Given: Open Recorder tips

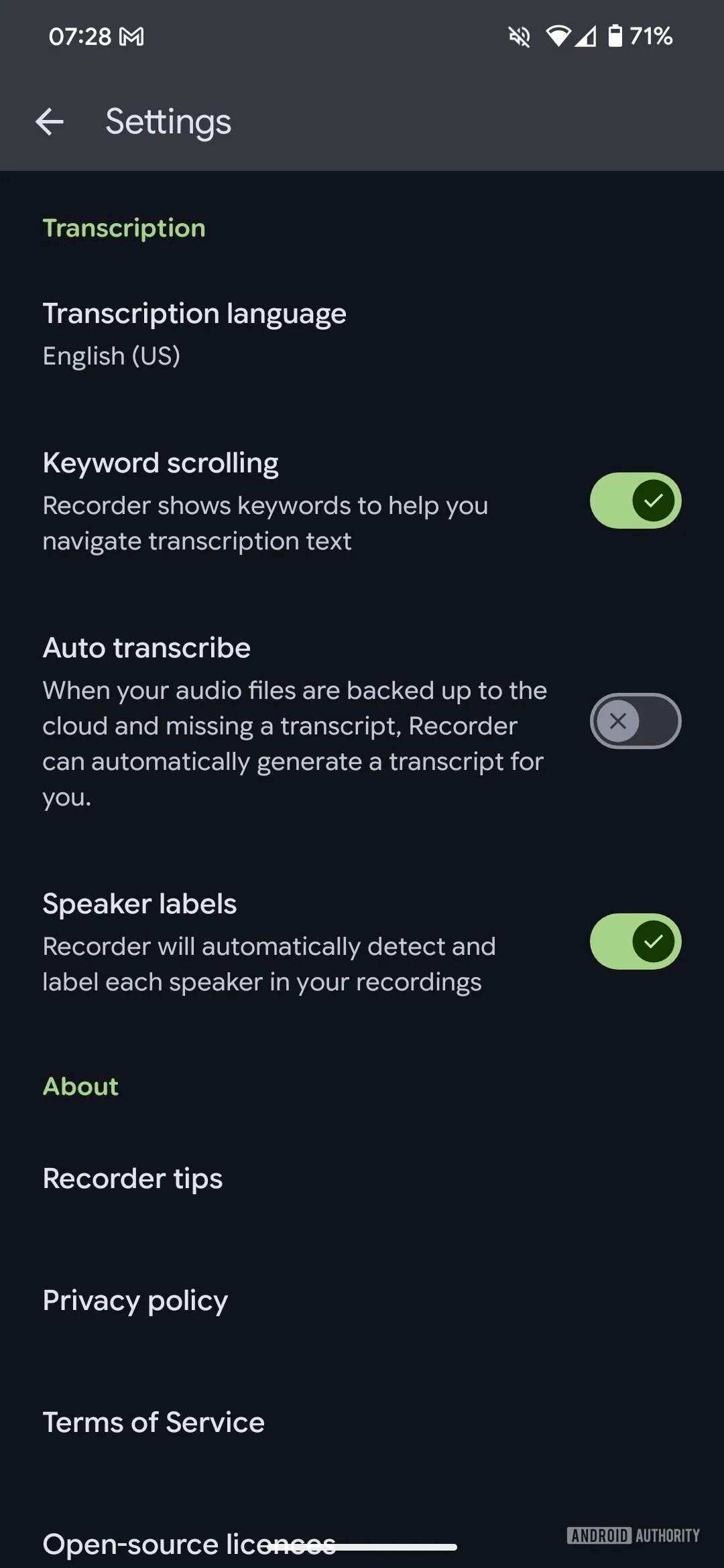Looking at the screenshot, I should 133,1179.
